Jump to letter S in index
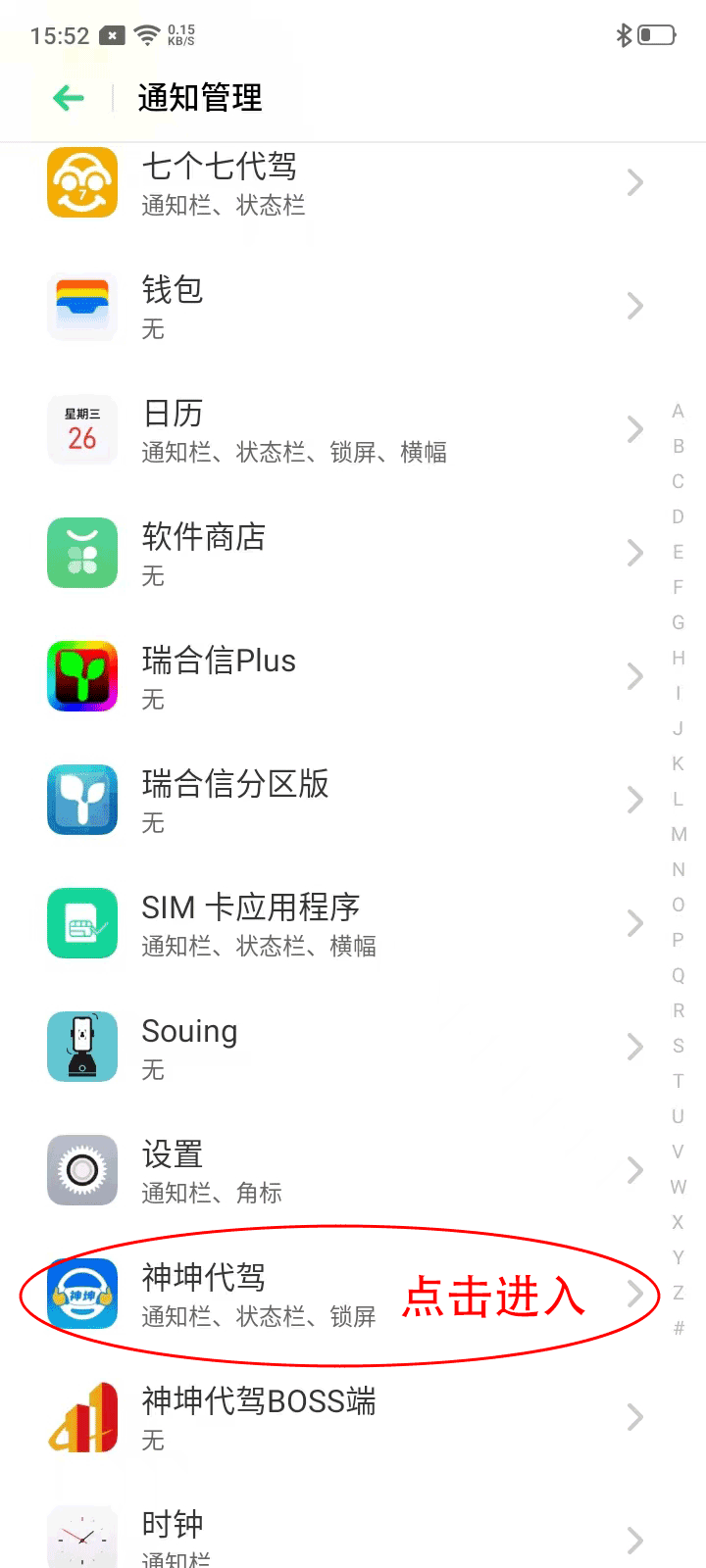Viewport: 706px width, 1568px height. pyautogui.click(x=679, y=1046)
